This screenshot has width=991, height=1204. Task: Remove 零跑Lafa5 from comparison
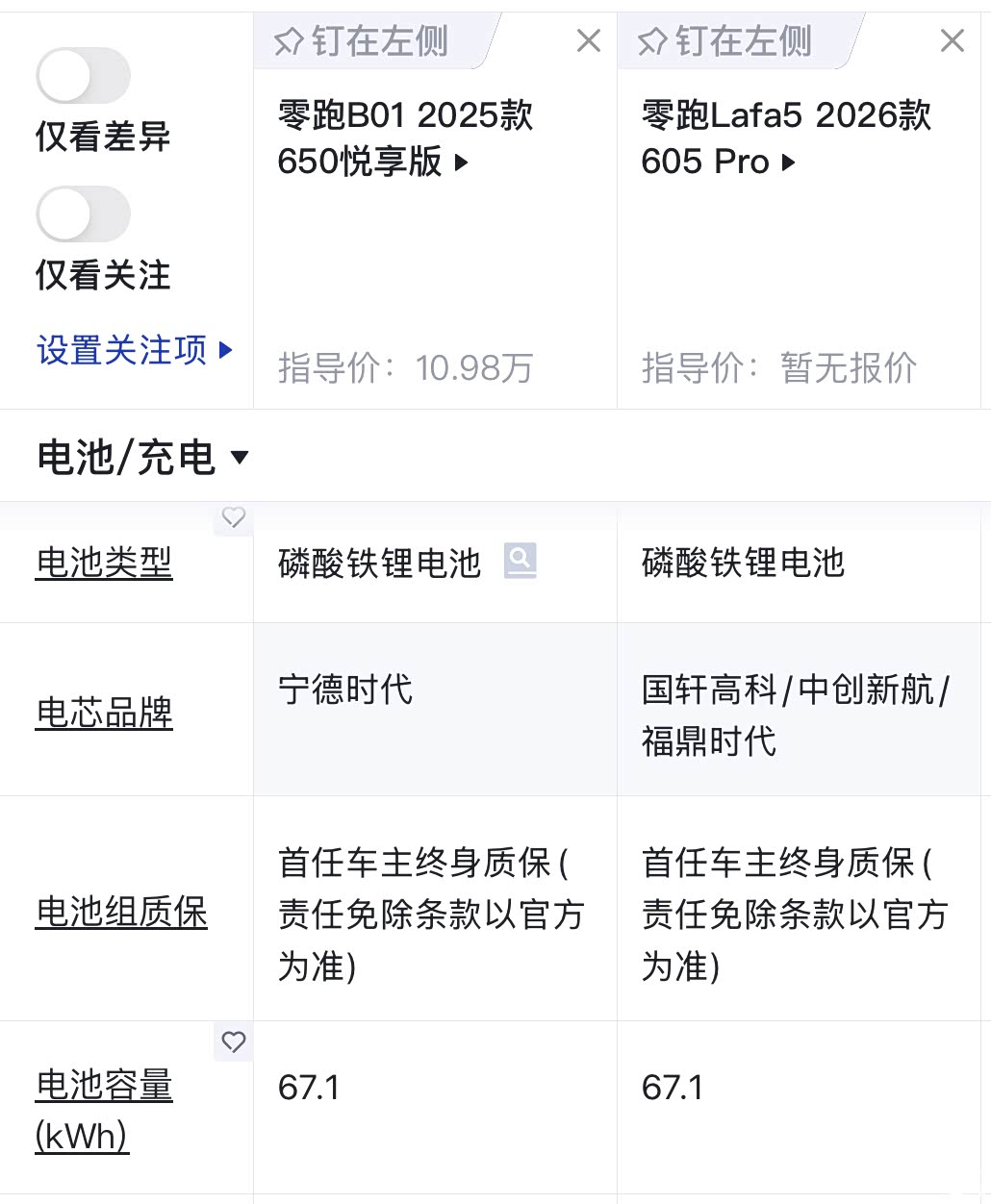pyautogui.click(x=952, y=40)
